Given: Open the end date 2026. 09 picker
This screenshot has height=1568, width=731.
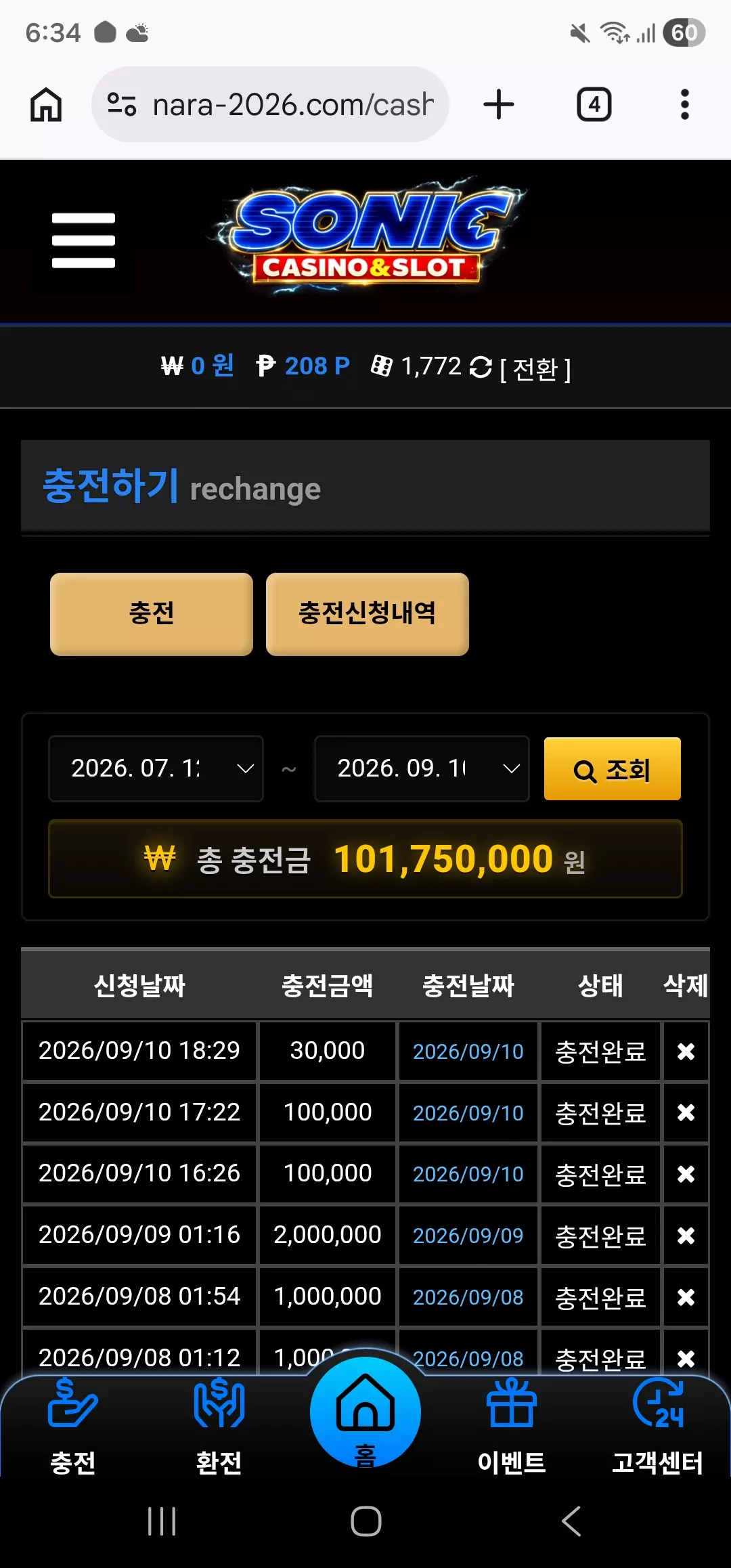Looking at the screenshot, I should tap(422, 768).
